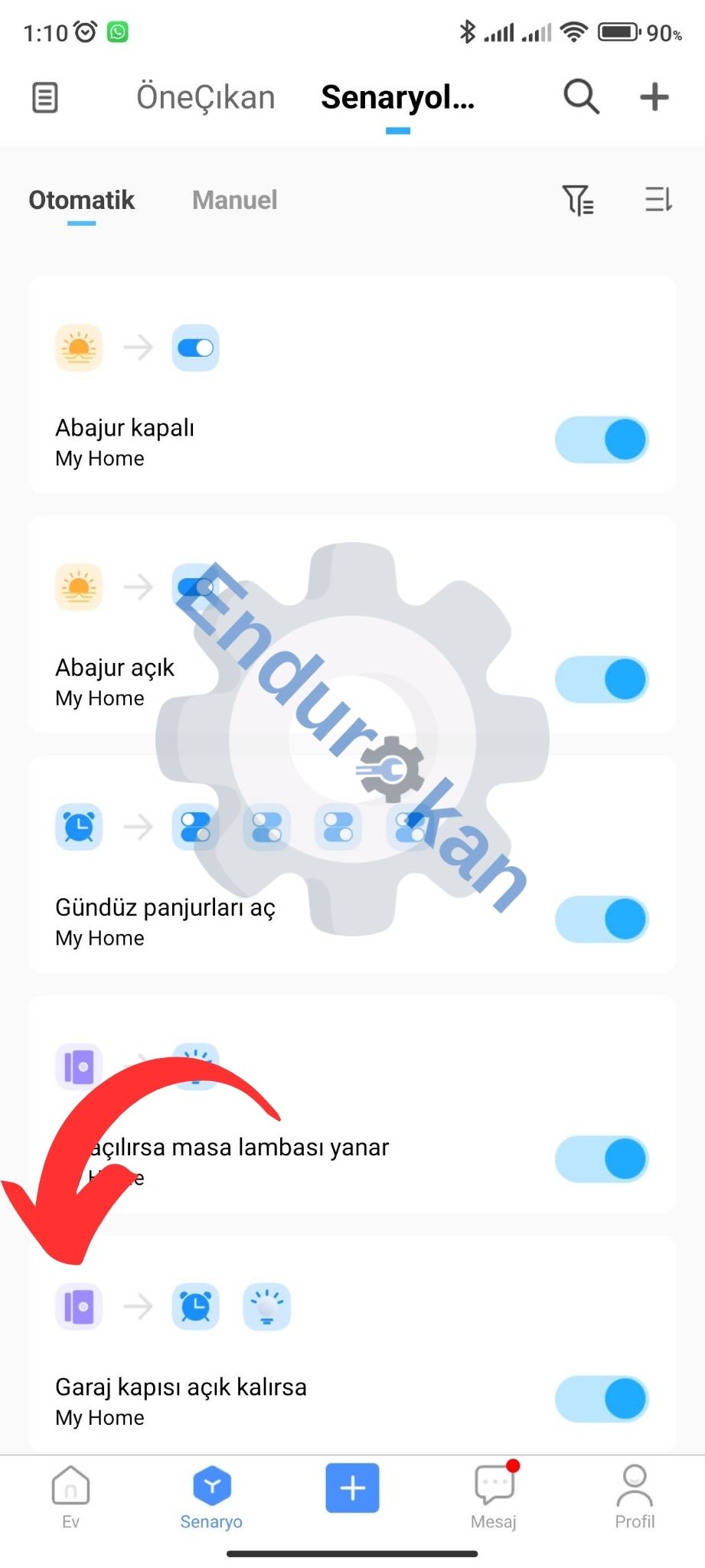Switch to the Profil tab
This screenshot has height=1568, width=705.
click(635, 1498)
